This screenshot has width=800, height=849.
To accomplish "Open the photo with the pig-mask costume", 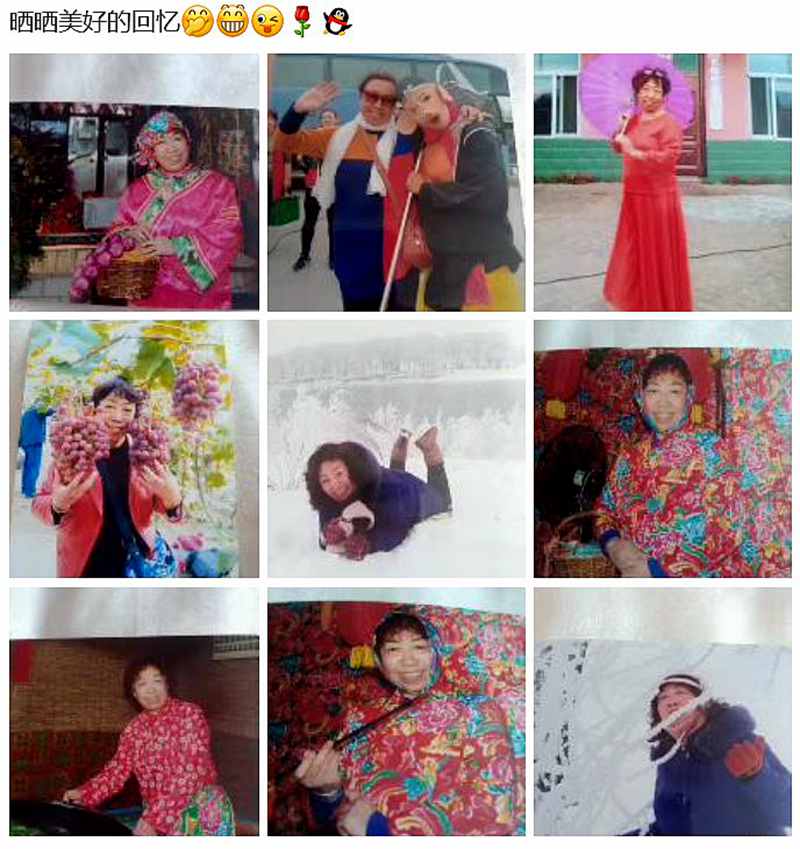I will (396, 182).
